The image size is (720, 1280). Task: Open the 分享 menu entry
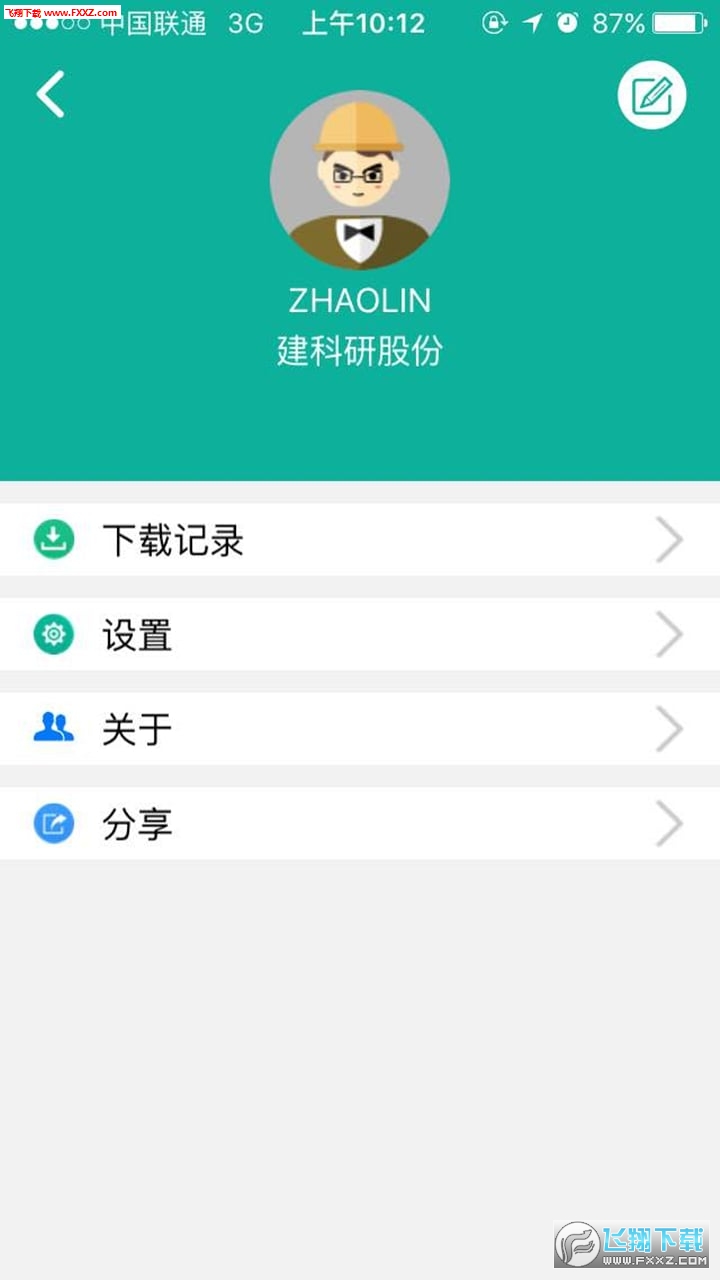[x=137, y=823]
